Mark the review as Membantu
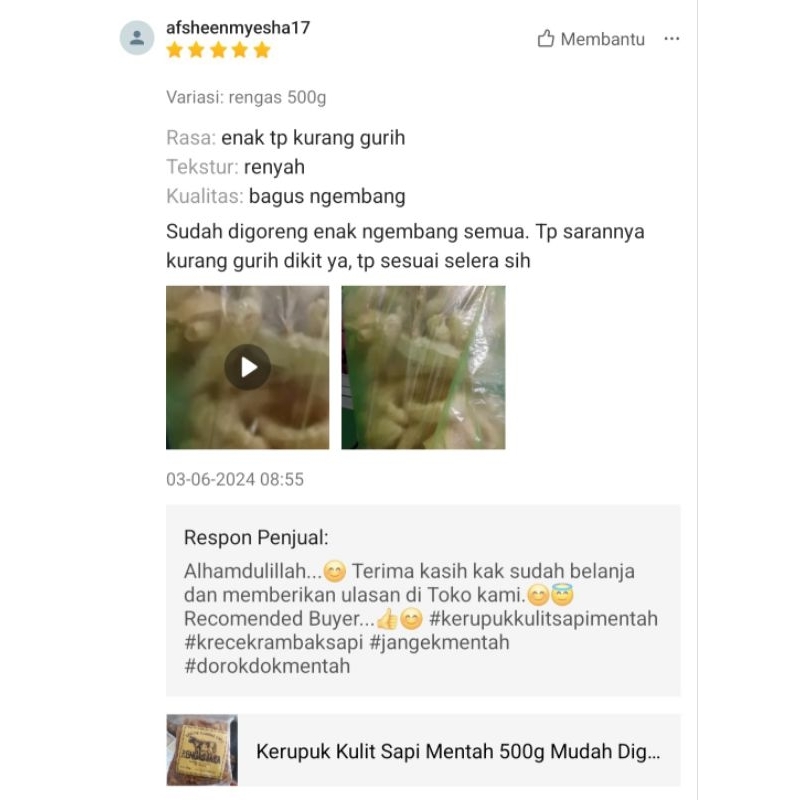 point(591,40)
